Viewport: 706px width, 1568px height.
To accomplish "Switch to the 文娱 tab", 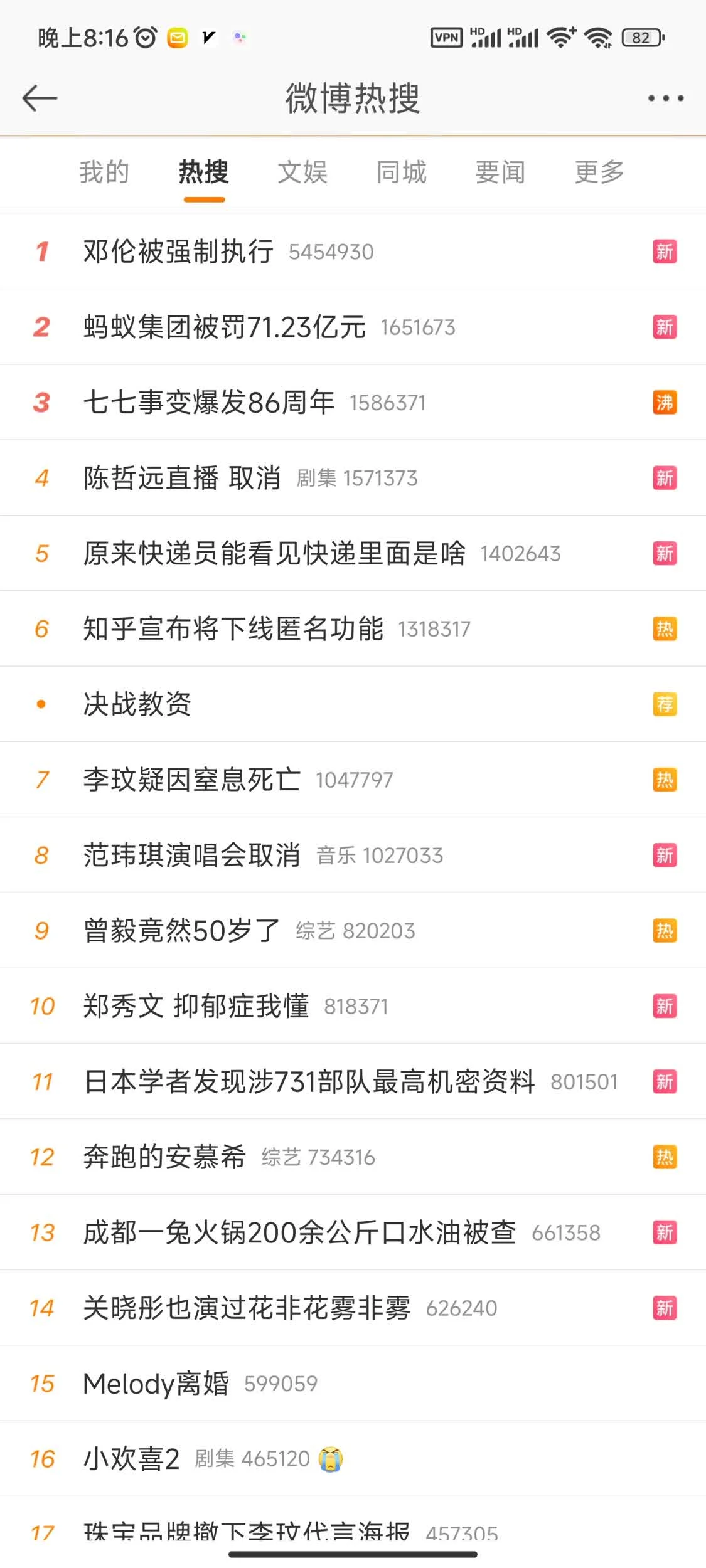I will 302,172.
